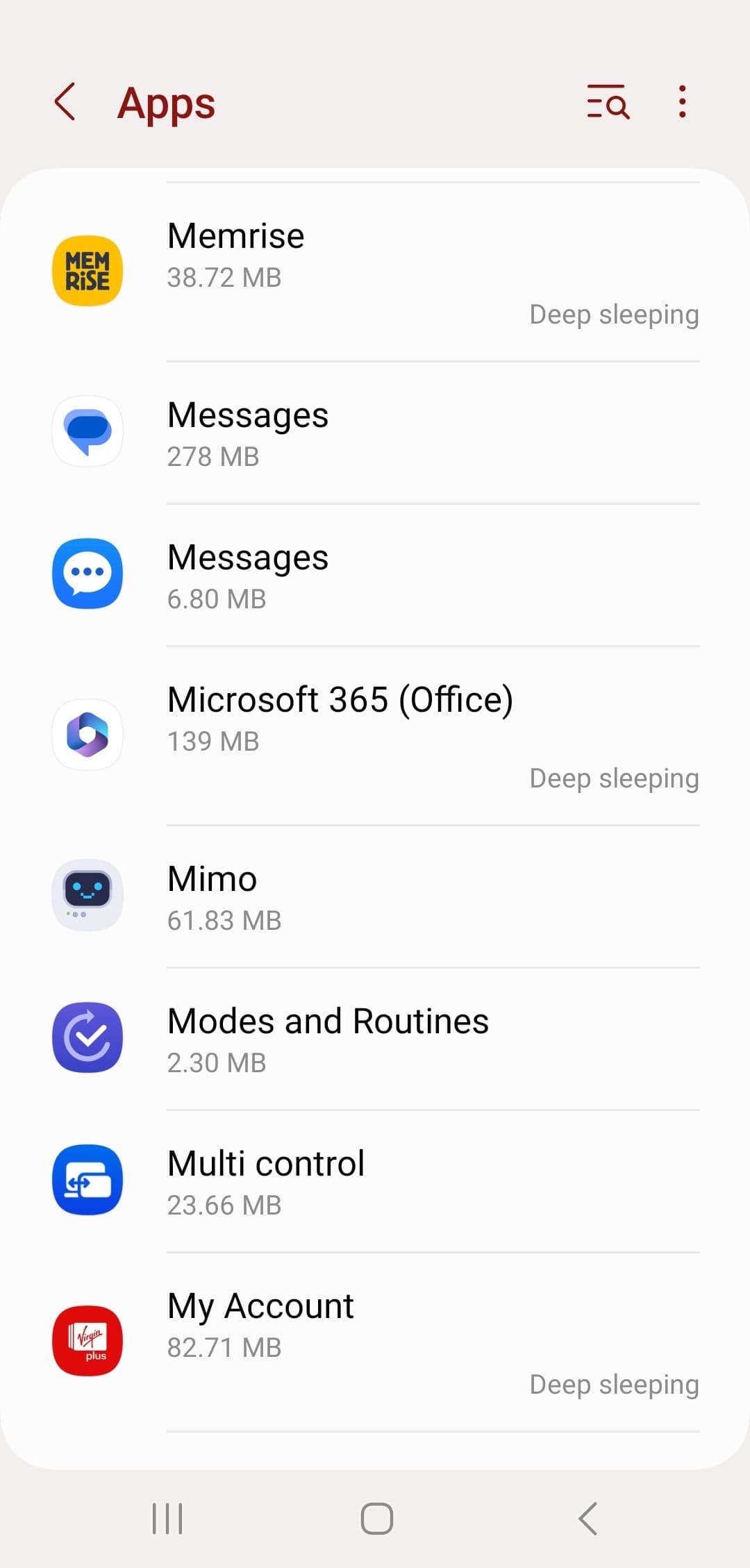Open the three-dot overflow menu

pyautogui.click(x=683, y=102)
